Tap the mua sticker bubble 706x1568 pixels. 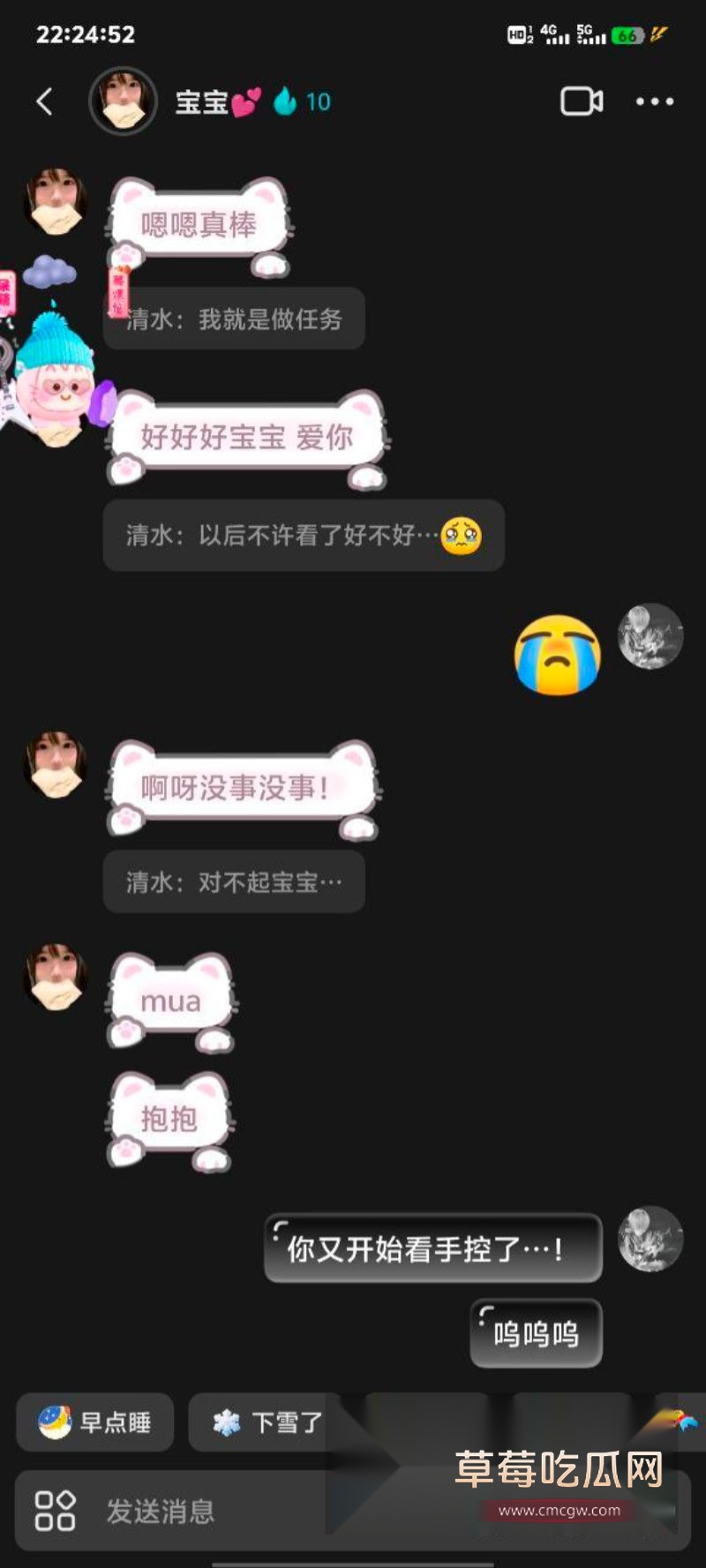pyautogui.click(x=170, y=1002)
